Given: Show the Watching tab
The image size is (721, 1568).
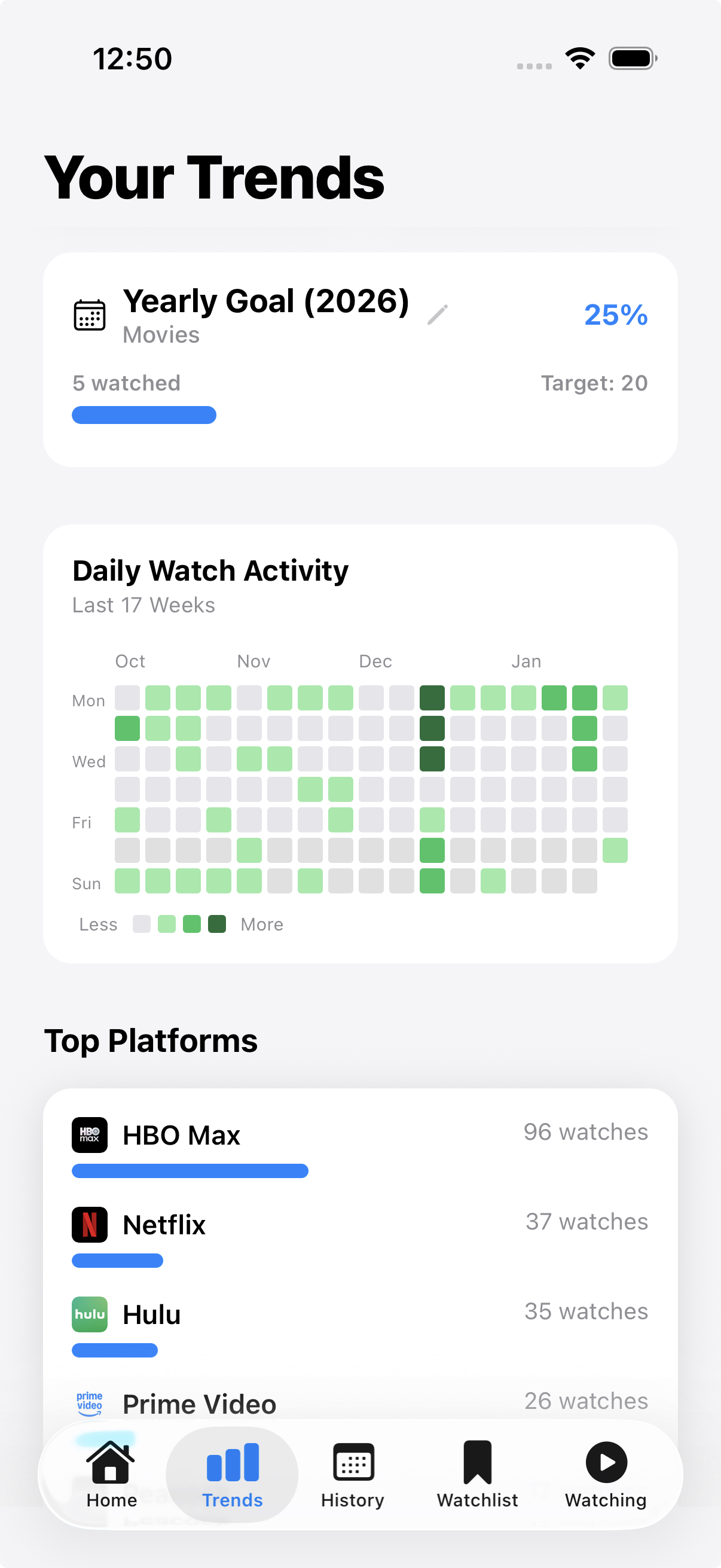Looking at the screenshot, I should (x=606, y=1474).
